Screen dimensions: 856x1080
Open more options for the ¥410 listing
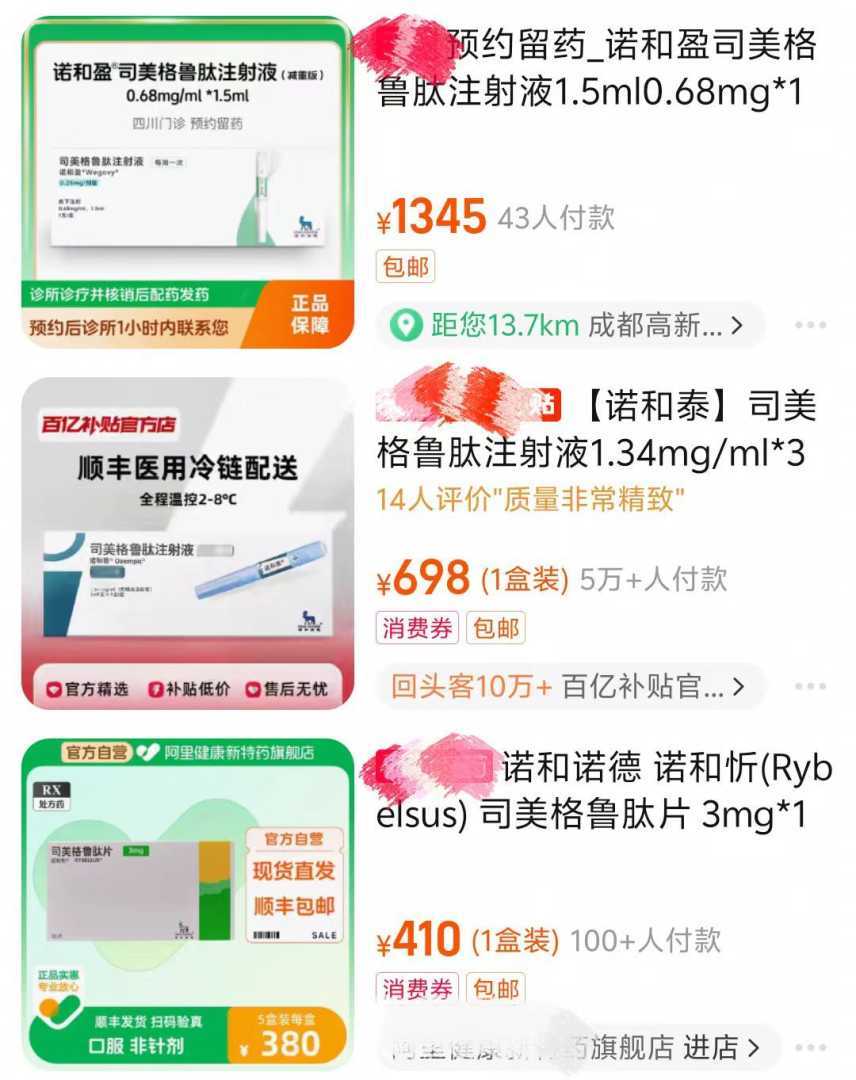(x=810, y=1048)
